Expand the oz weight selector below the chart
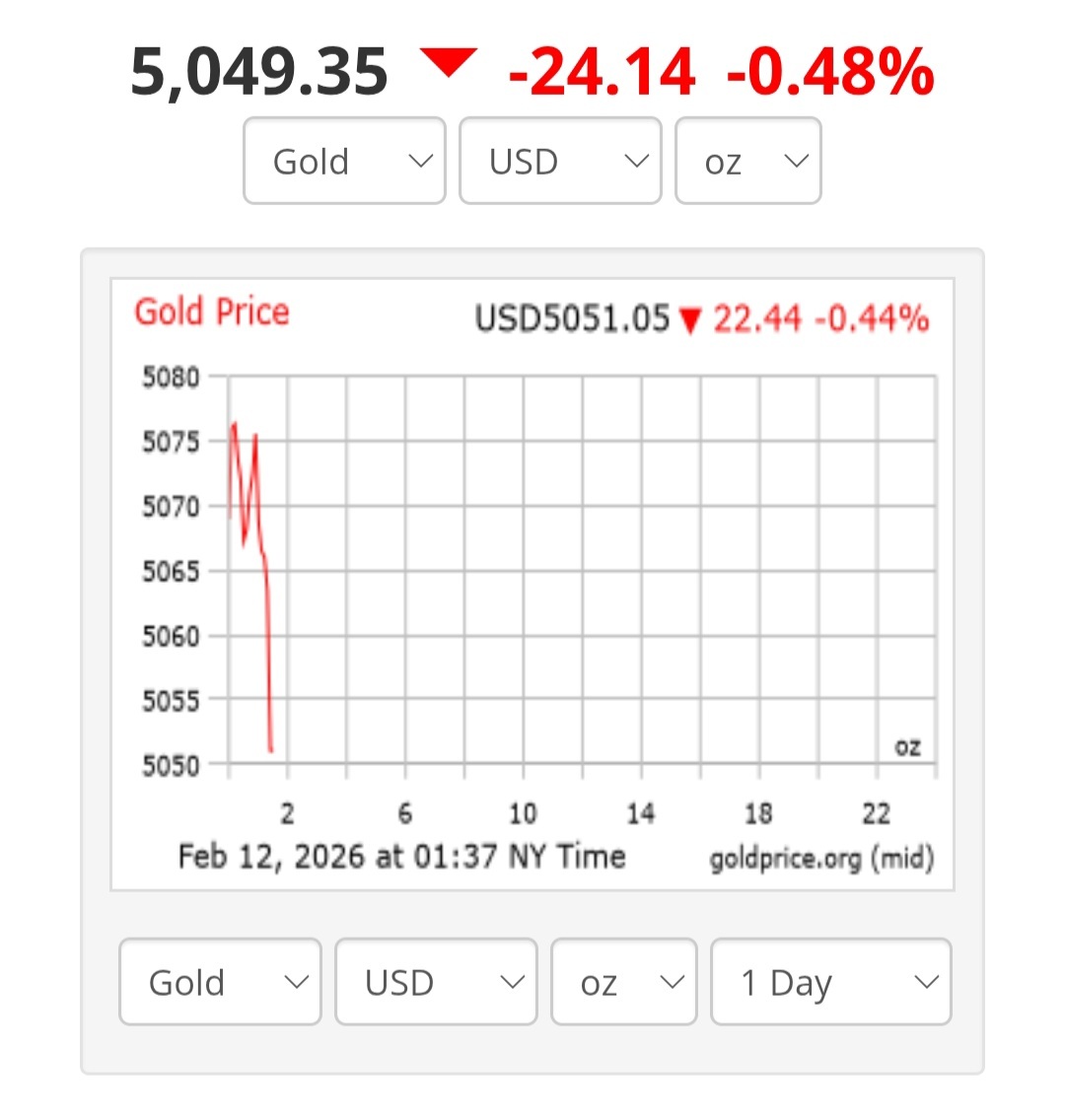1065x1120 pixels. pos(624,982)
